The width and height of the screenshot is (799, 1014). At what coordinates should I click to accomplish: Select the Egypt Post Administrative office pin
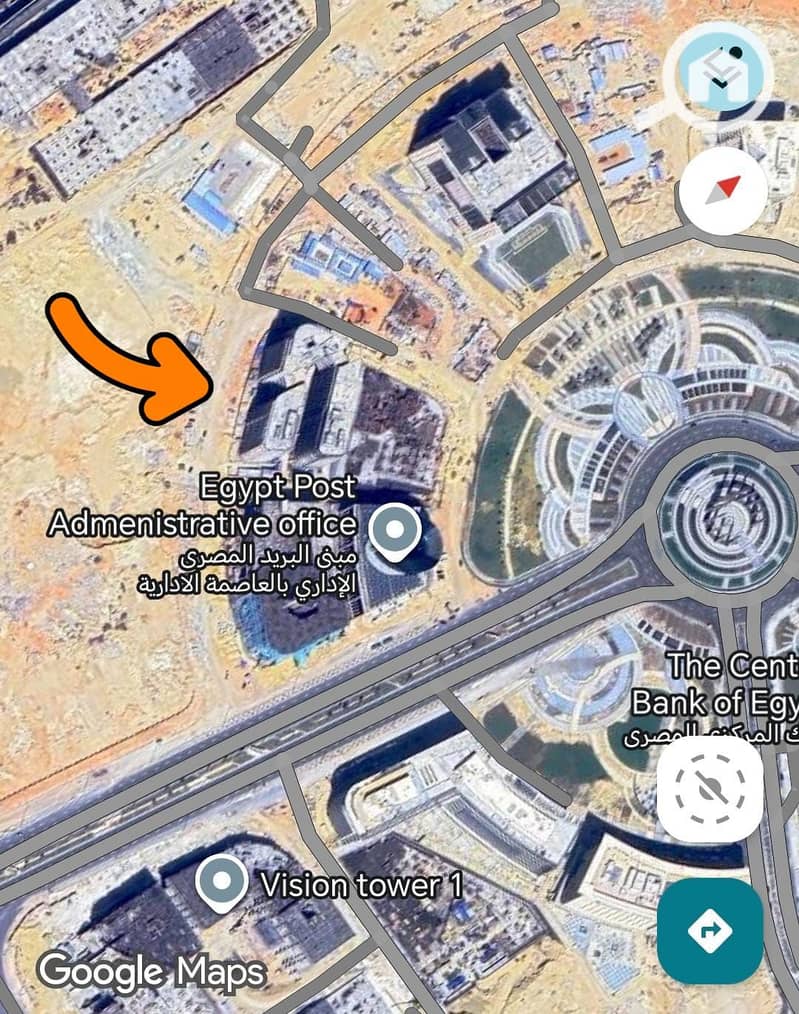click(396, 531)
